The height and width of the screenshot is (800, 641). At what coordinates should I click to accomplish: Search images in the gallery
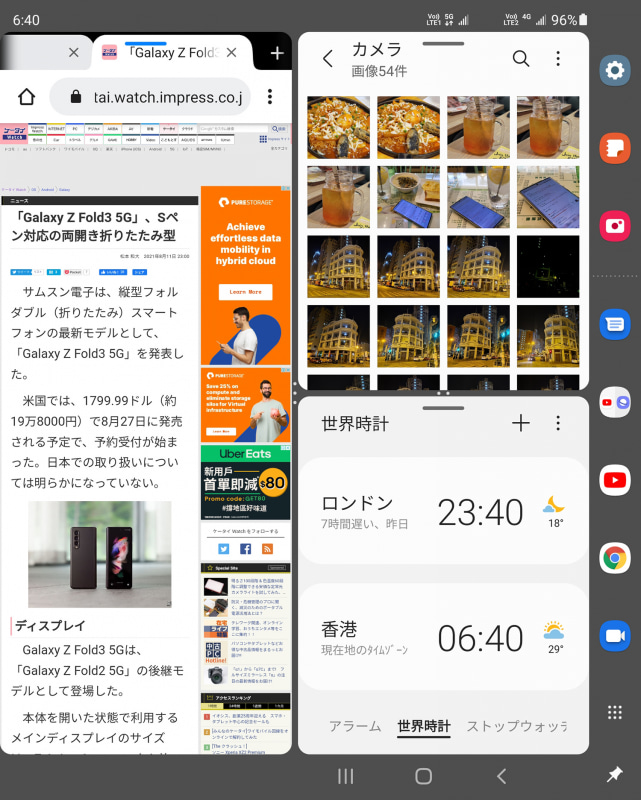[521, 59]
